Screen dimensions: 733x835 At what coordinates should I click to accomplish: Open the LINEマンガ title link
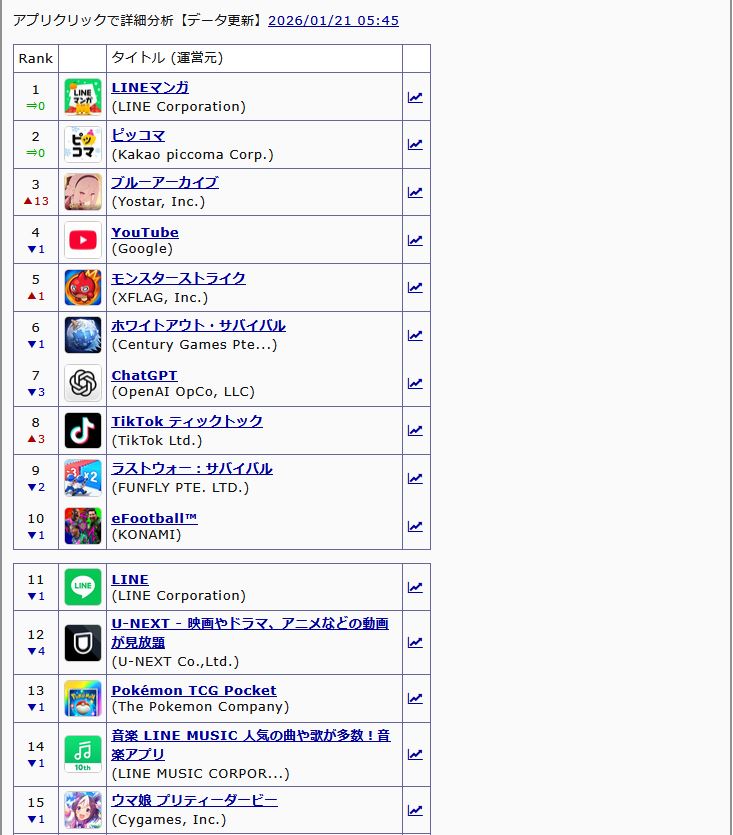tap(150, 87)
